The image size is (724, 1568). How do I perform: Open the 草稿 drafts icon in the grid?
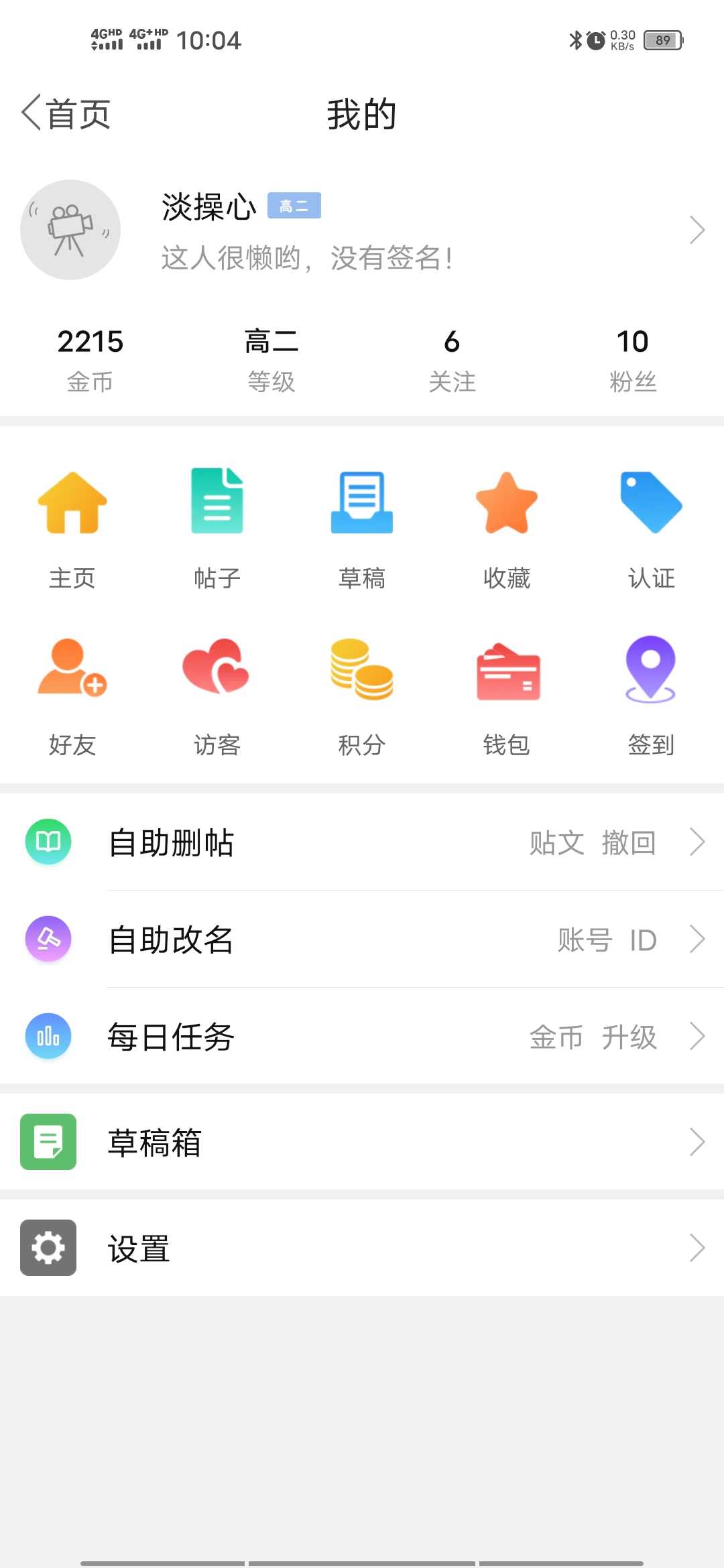click(x=362, y=529)
